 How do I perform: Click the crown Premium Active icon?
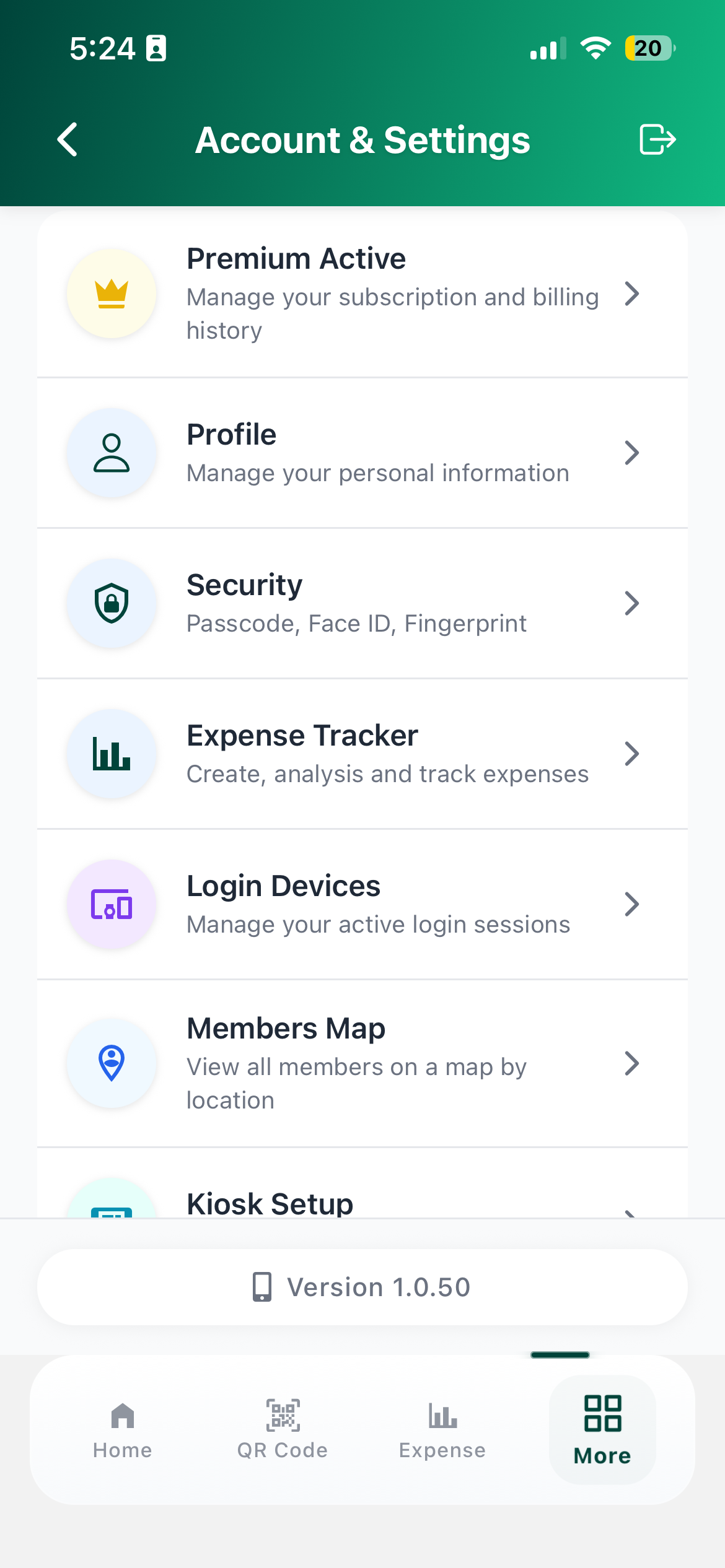point(111,294)
